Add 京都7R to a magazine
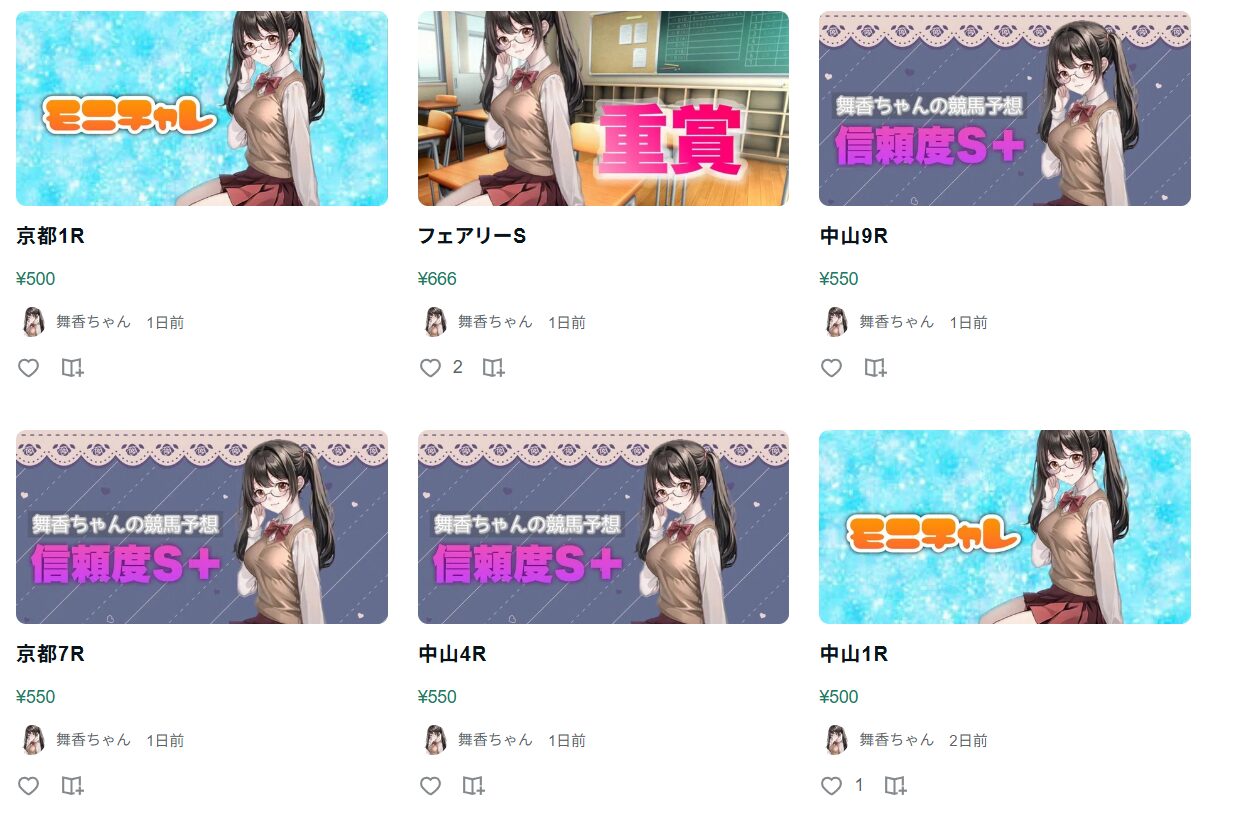 72,786
